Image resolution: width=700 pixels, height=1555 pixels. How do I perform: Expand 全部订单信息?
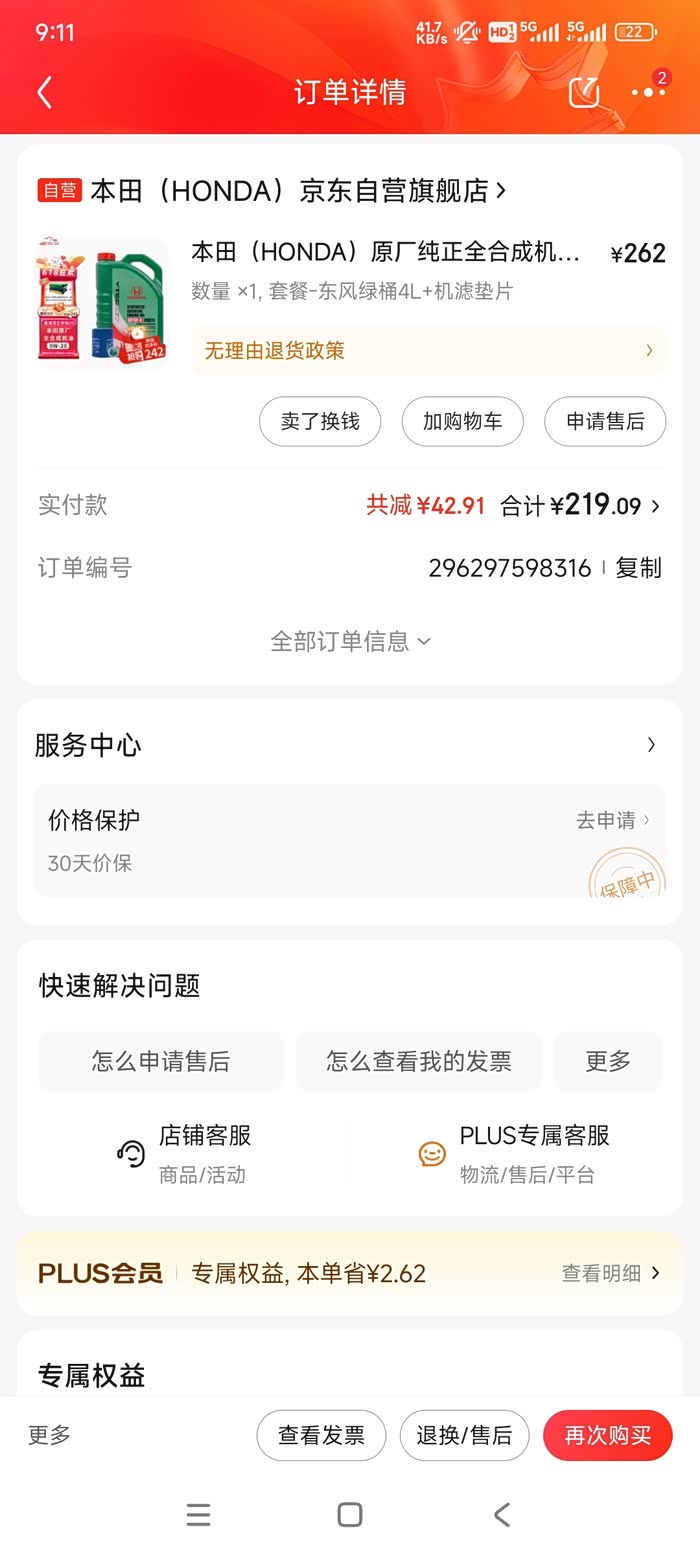(x=350, y=641)
